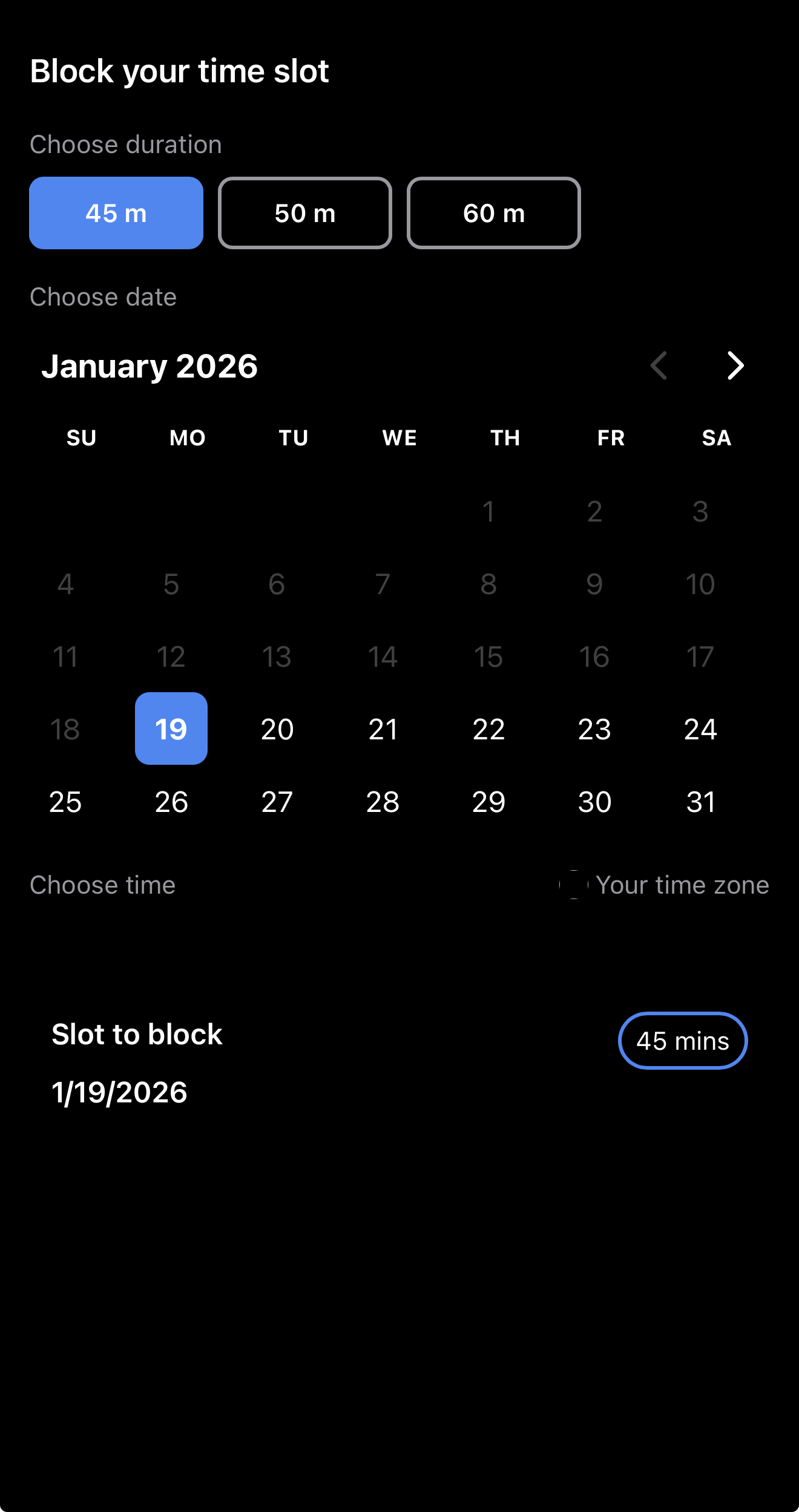Pick the currently selected date 19
The image size is (799, 1512).
pos(171,729)
